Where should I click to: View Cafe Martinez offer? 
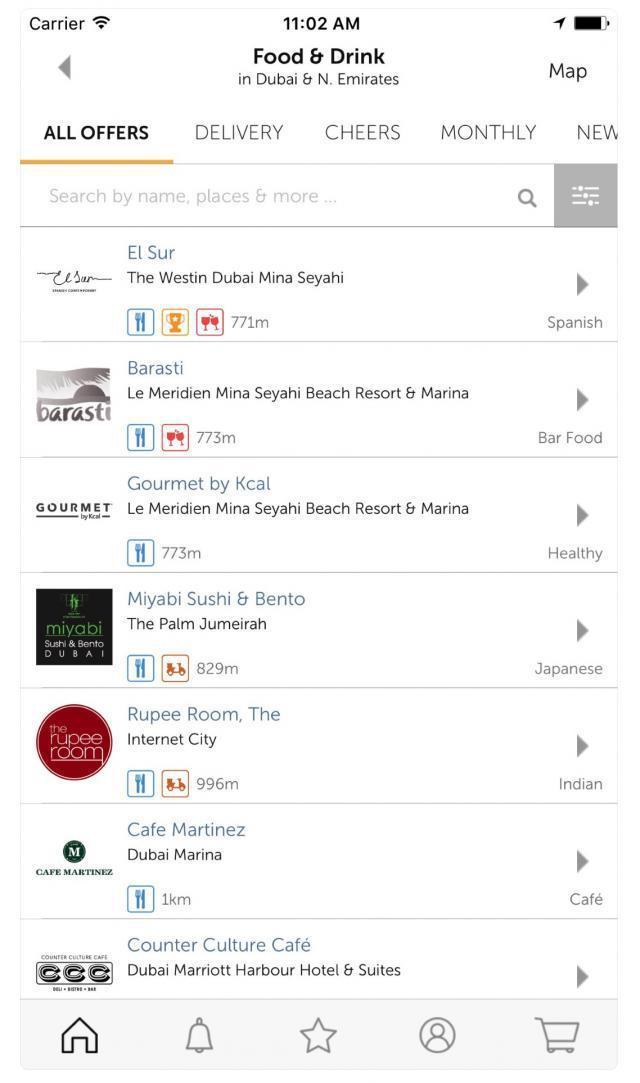[319, 861]
